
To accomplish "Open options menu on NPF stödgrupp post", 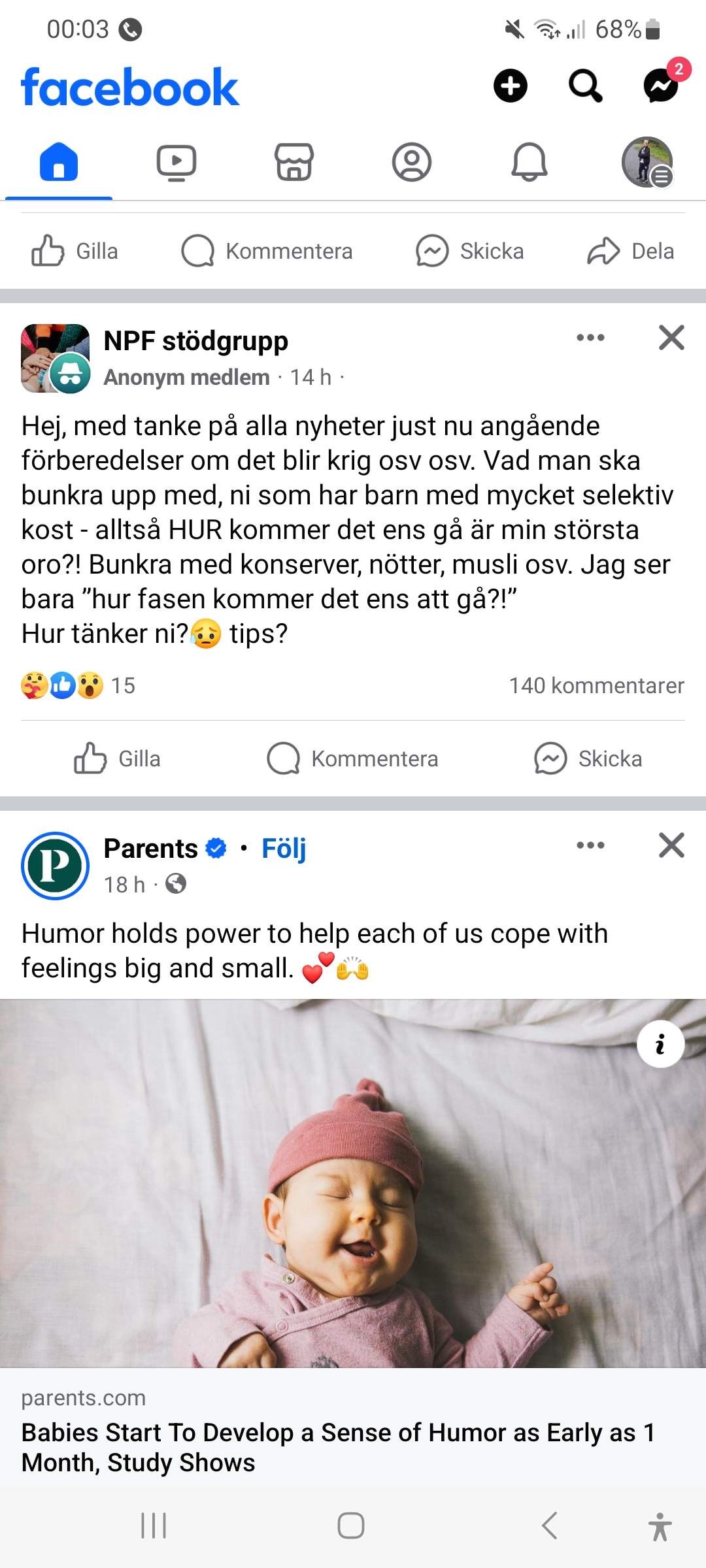I will pos(590,338).
